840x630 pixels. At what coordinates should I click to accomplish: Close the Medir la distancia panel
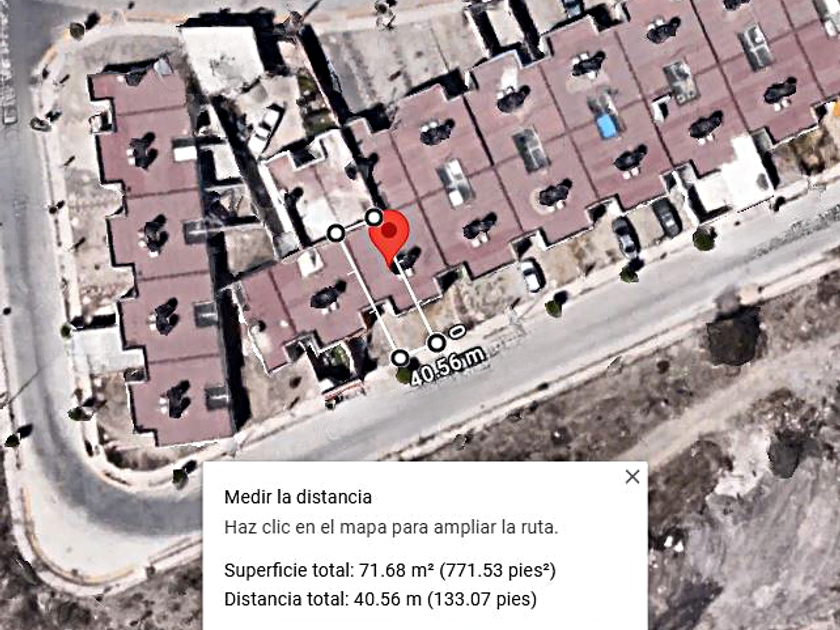[632, 477]
